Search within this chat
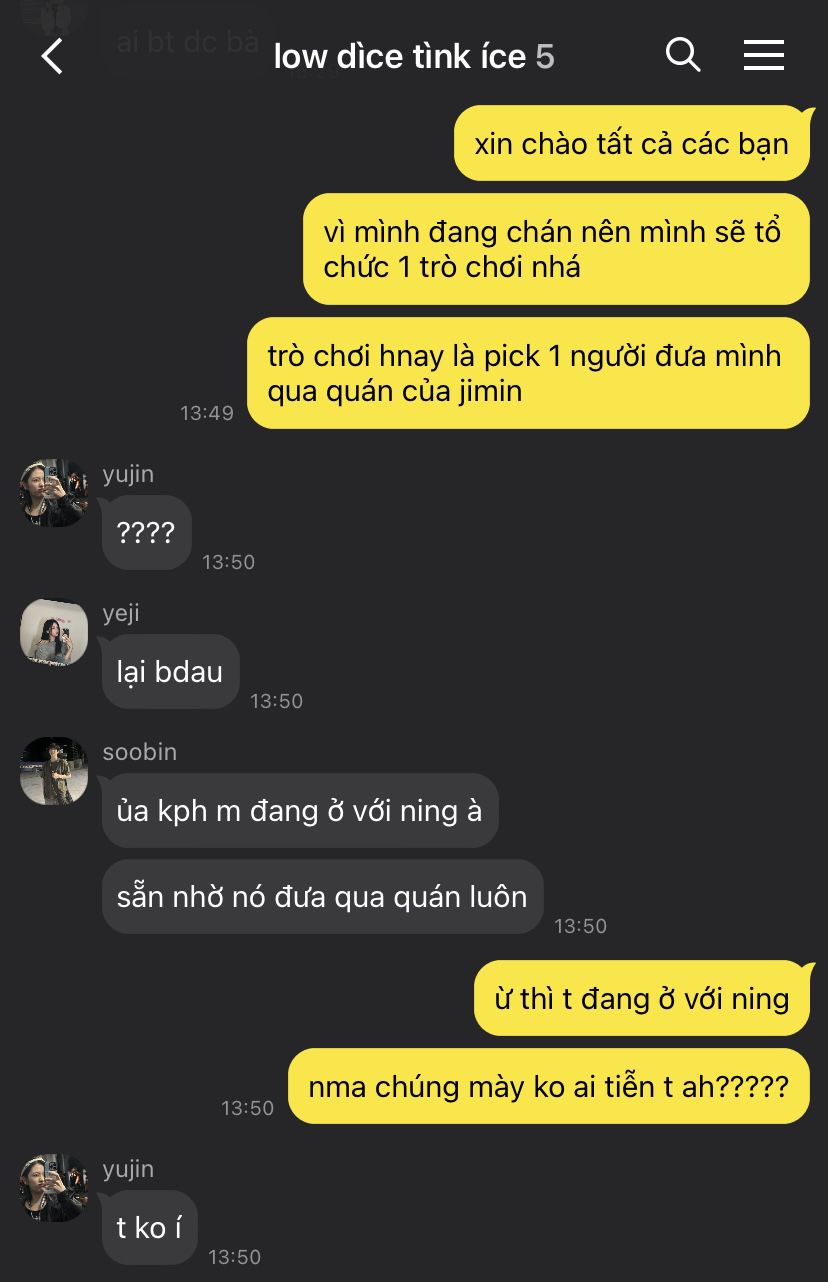 683,55
